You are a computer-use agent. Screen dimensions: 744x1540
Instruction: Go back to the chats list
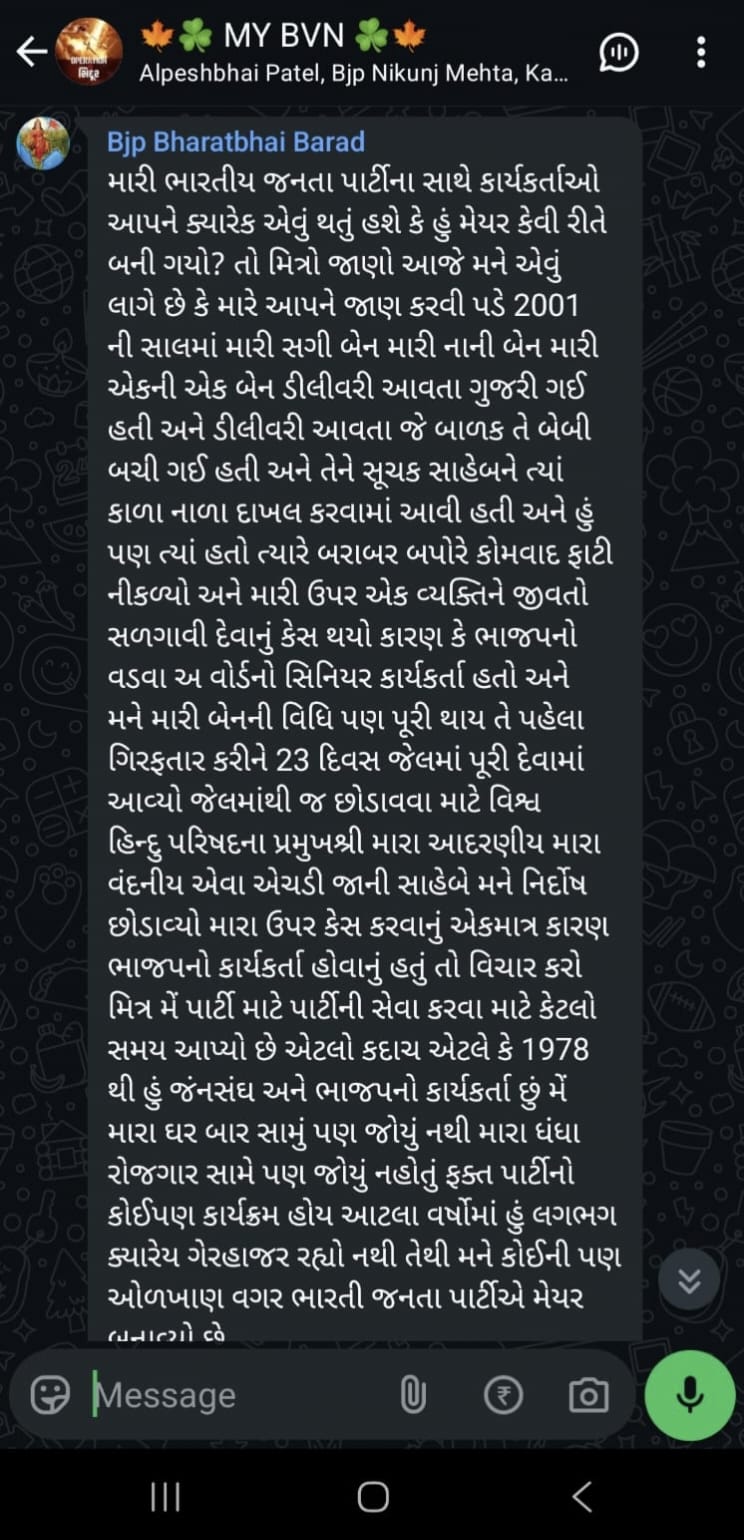coord(32,52)
